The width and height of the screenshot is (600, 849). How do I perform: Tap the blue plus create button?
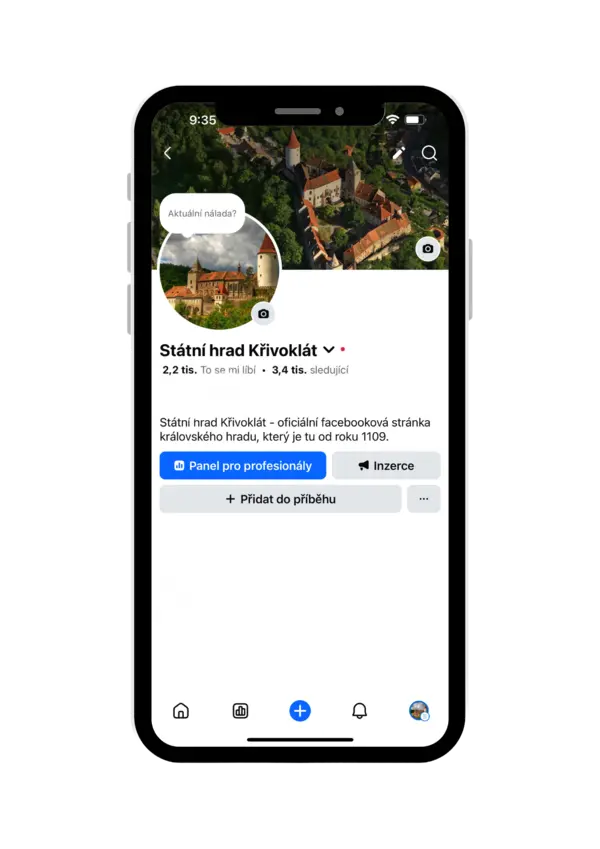tap(300, 711)
